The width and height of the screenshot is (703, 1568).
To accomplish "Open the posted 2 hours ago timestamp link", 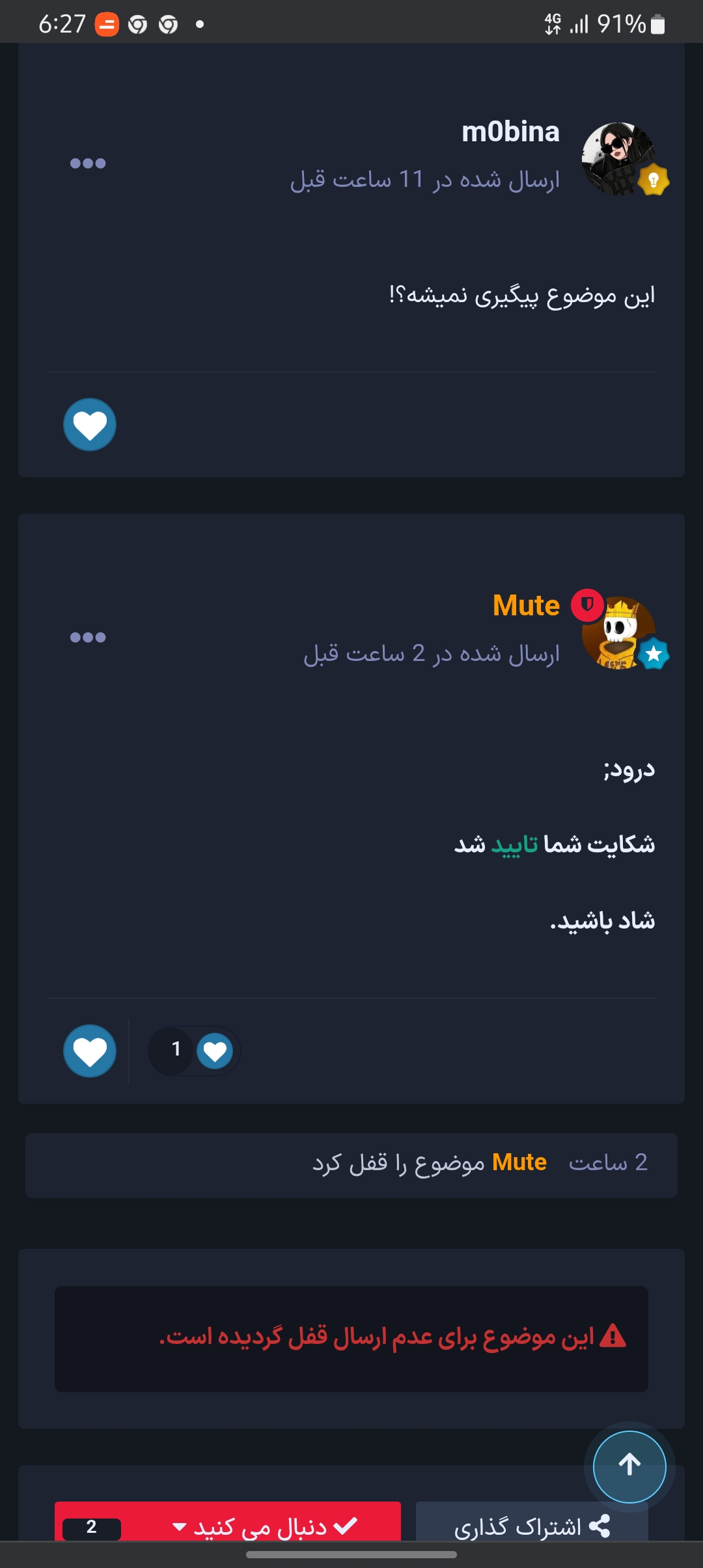I will 432,654.
